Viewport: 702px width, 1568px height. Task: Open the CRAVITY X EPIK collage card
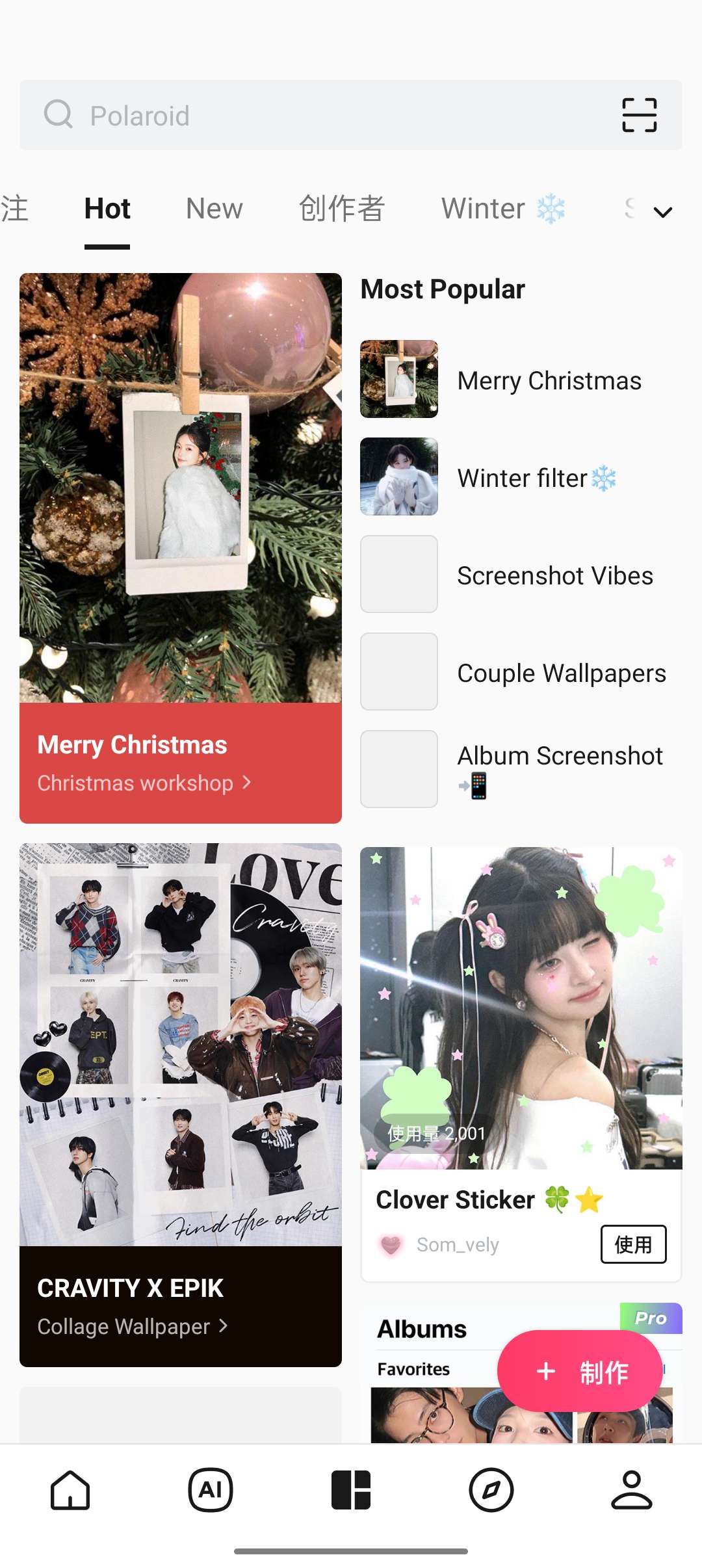(181, 1105)
